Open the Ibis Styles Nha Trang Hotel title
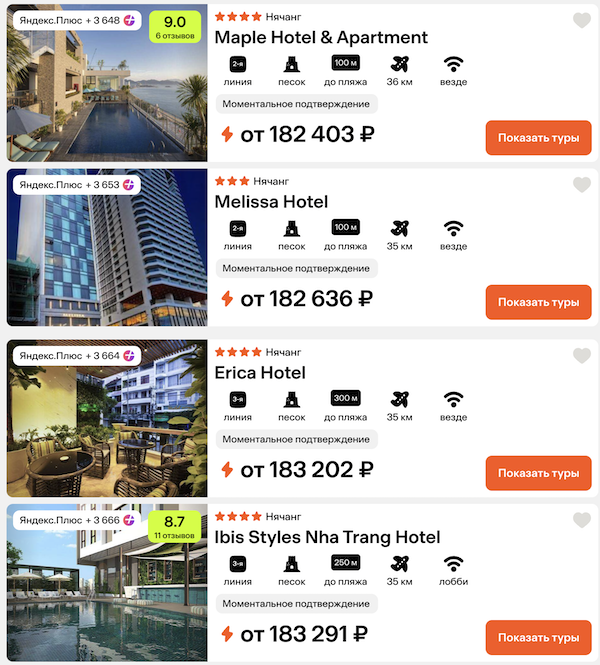The height and width of the screenshot is (665, 600). click(x=327, y=538)
